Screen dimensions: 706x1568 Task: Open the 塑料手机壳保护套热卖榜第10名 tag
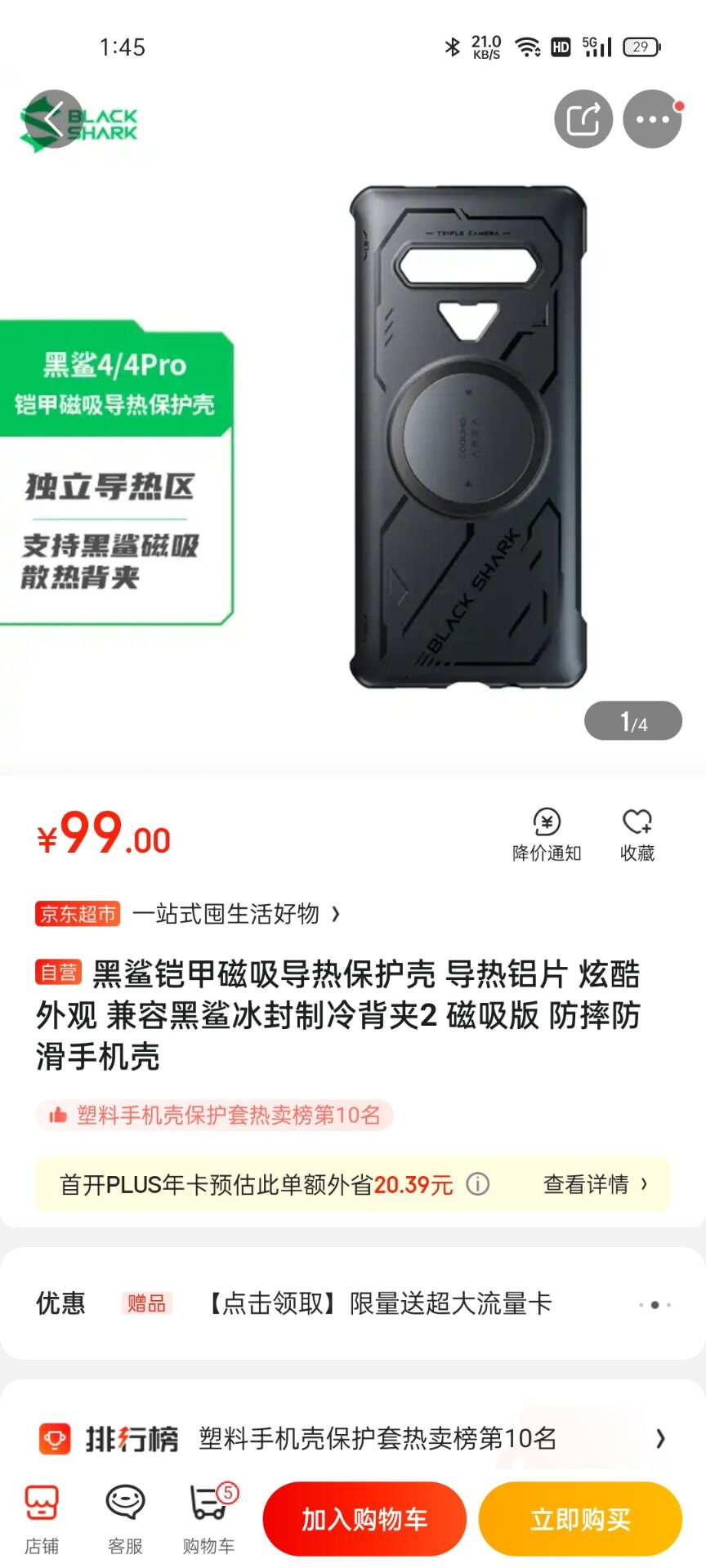click(x=215, y=1115)
